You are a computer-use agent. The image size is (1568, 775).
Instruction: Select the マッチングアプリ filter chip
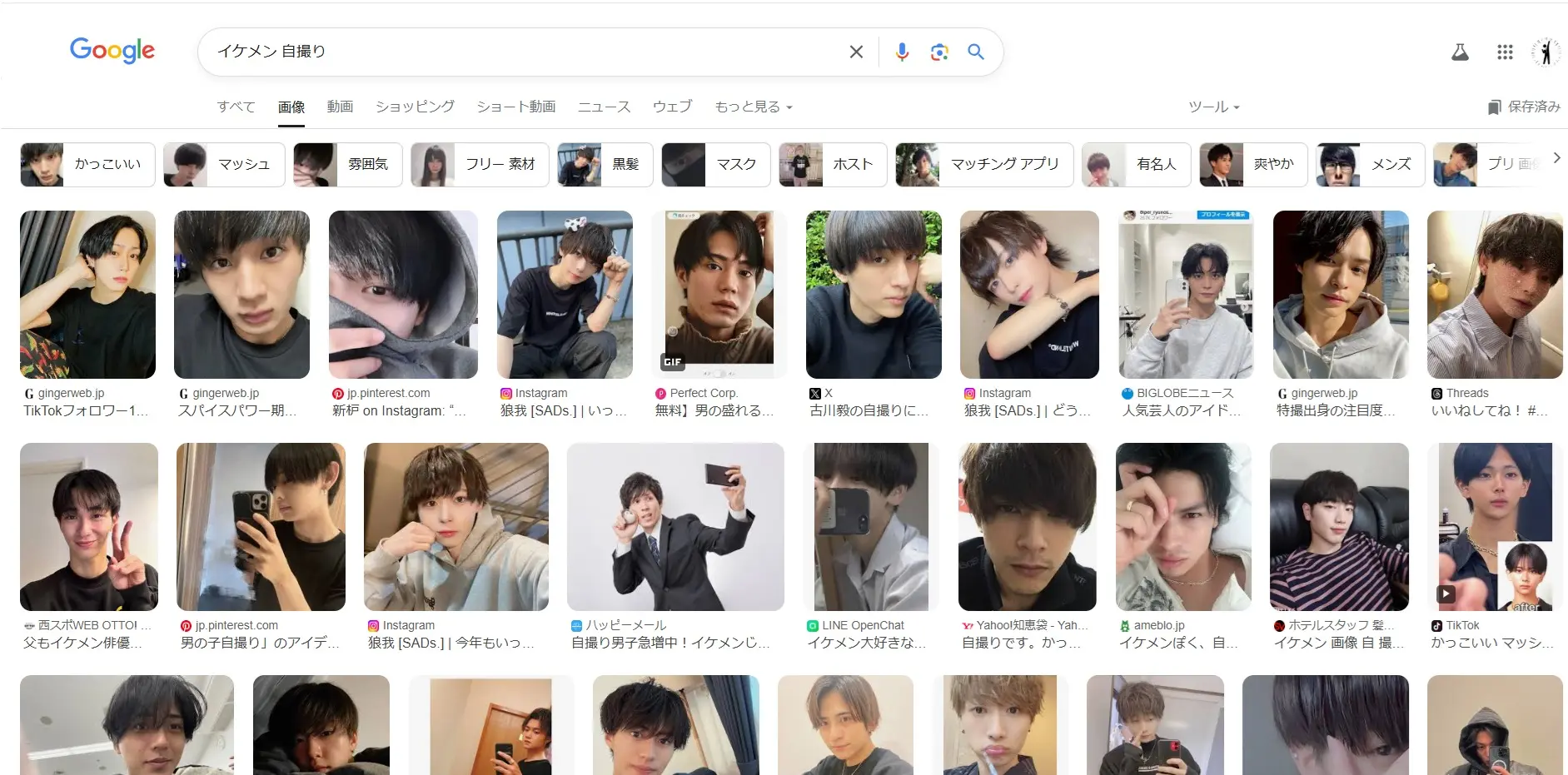[x=984, y=164]
